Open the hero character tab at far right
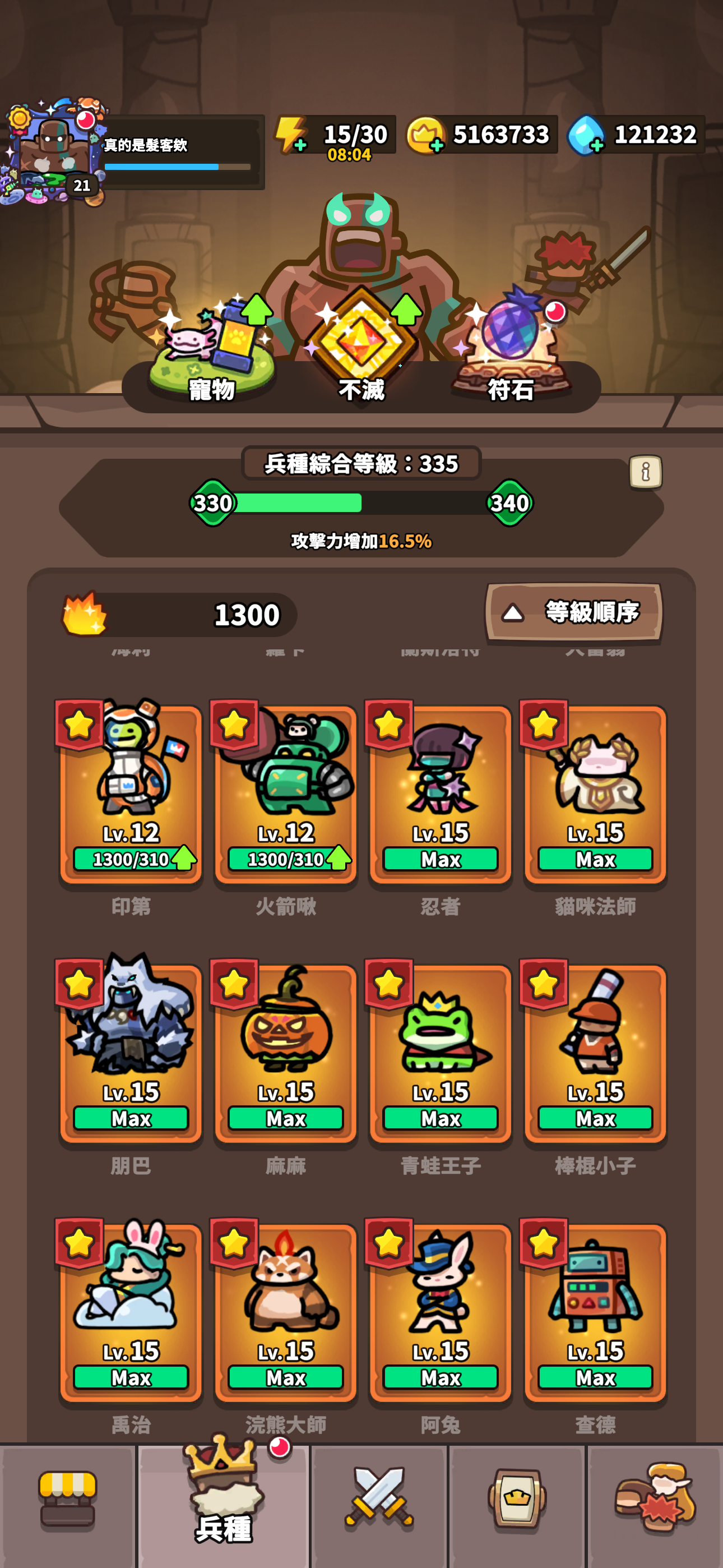This screenshot has height=1568, width=723. 655,1506
